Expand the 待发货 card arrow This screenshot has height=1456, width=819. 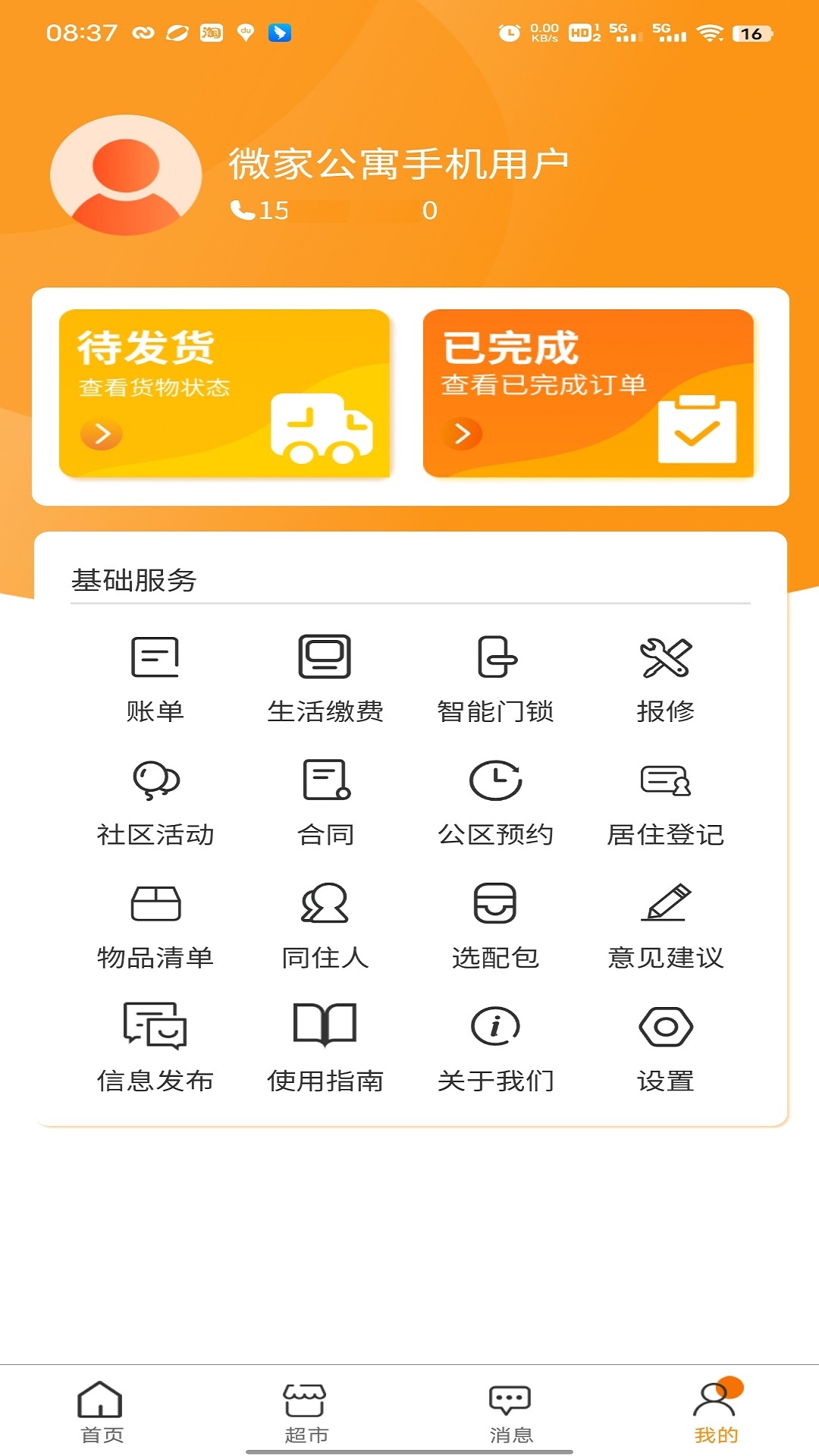click(x=99, y=434)
